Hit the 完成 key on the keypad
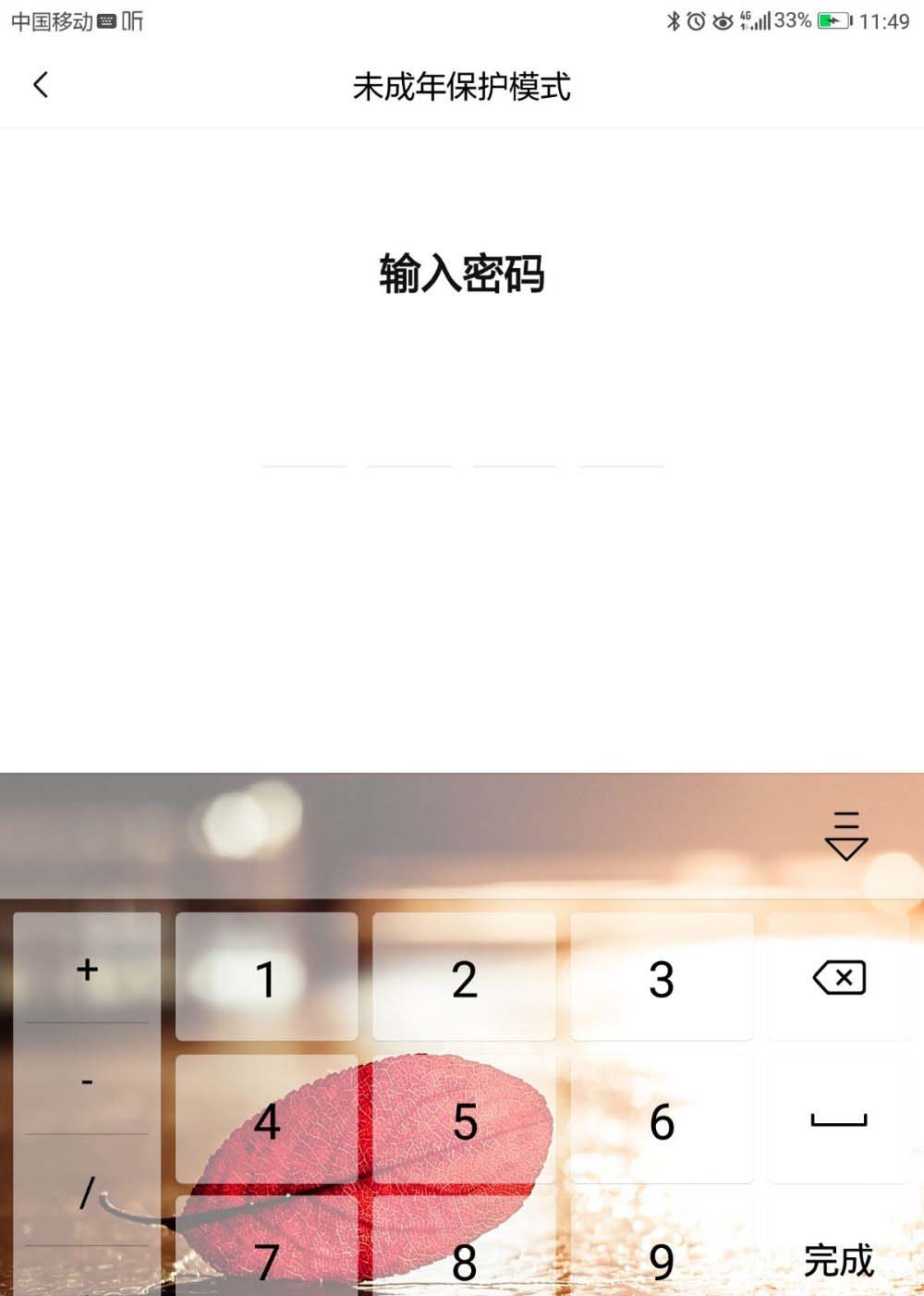Viewport: 924px width, 1296px height. tap(839, 1259)
